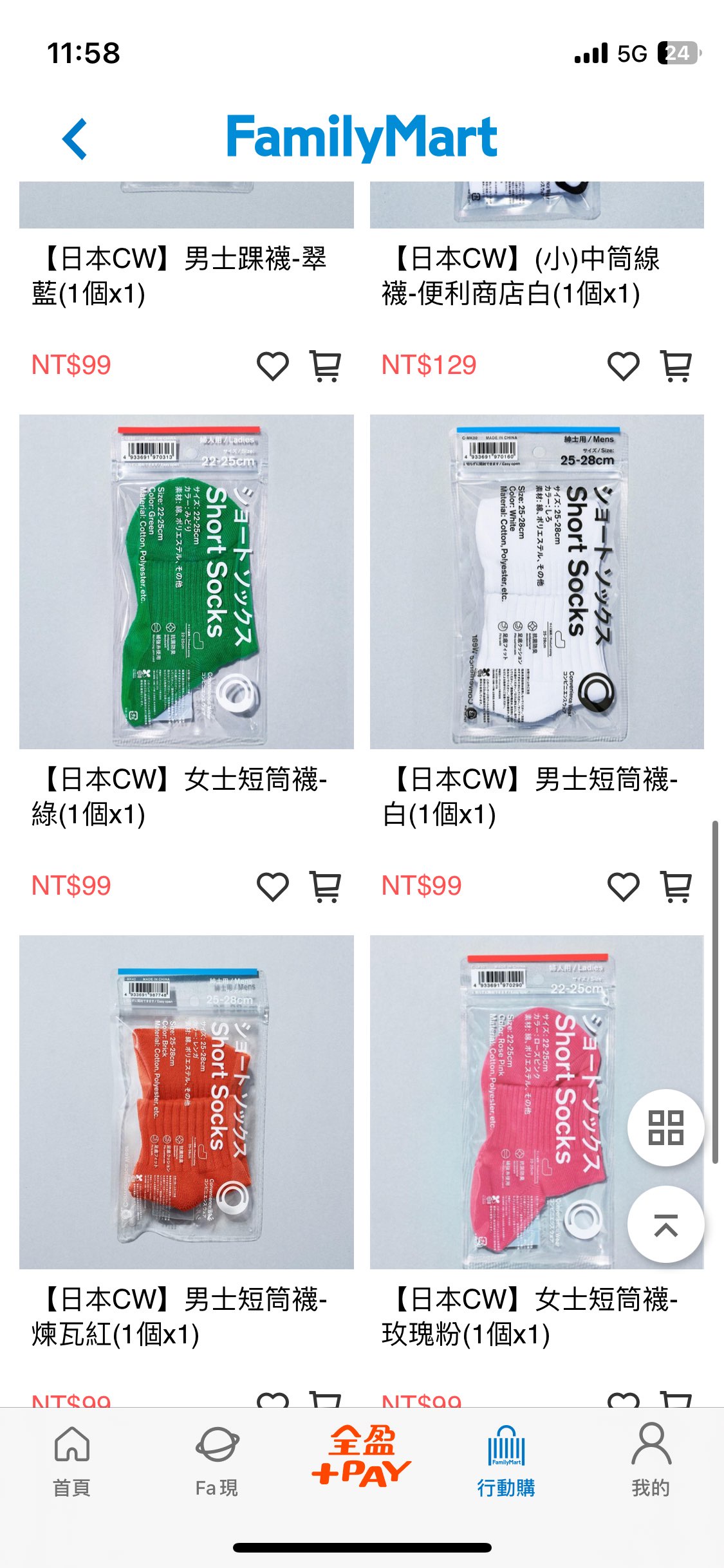
Task: View the white 男士短筒襪-白 product
Action: [x=536, y=581]
